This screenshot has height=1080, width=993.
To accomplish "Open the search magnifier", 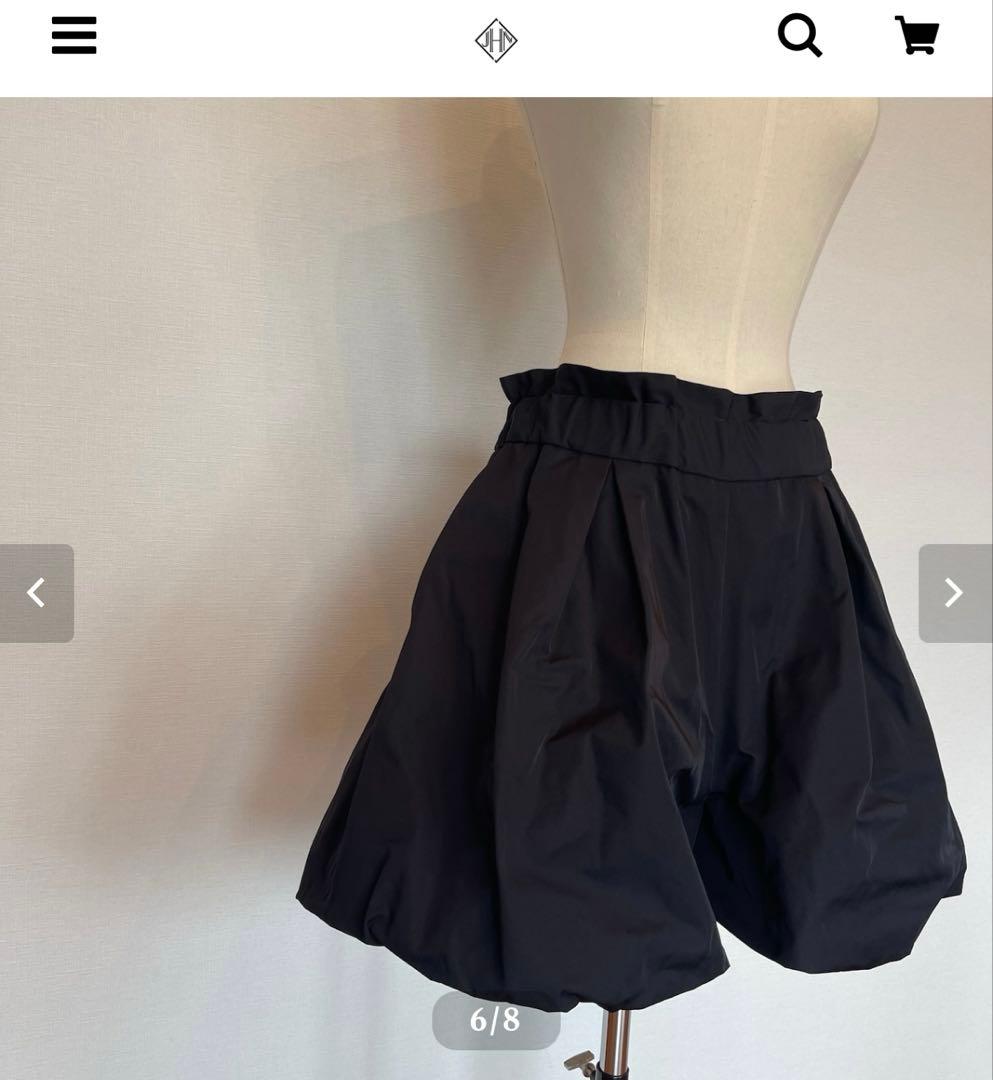I will click(x=799, y=37).
